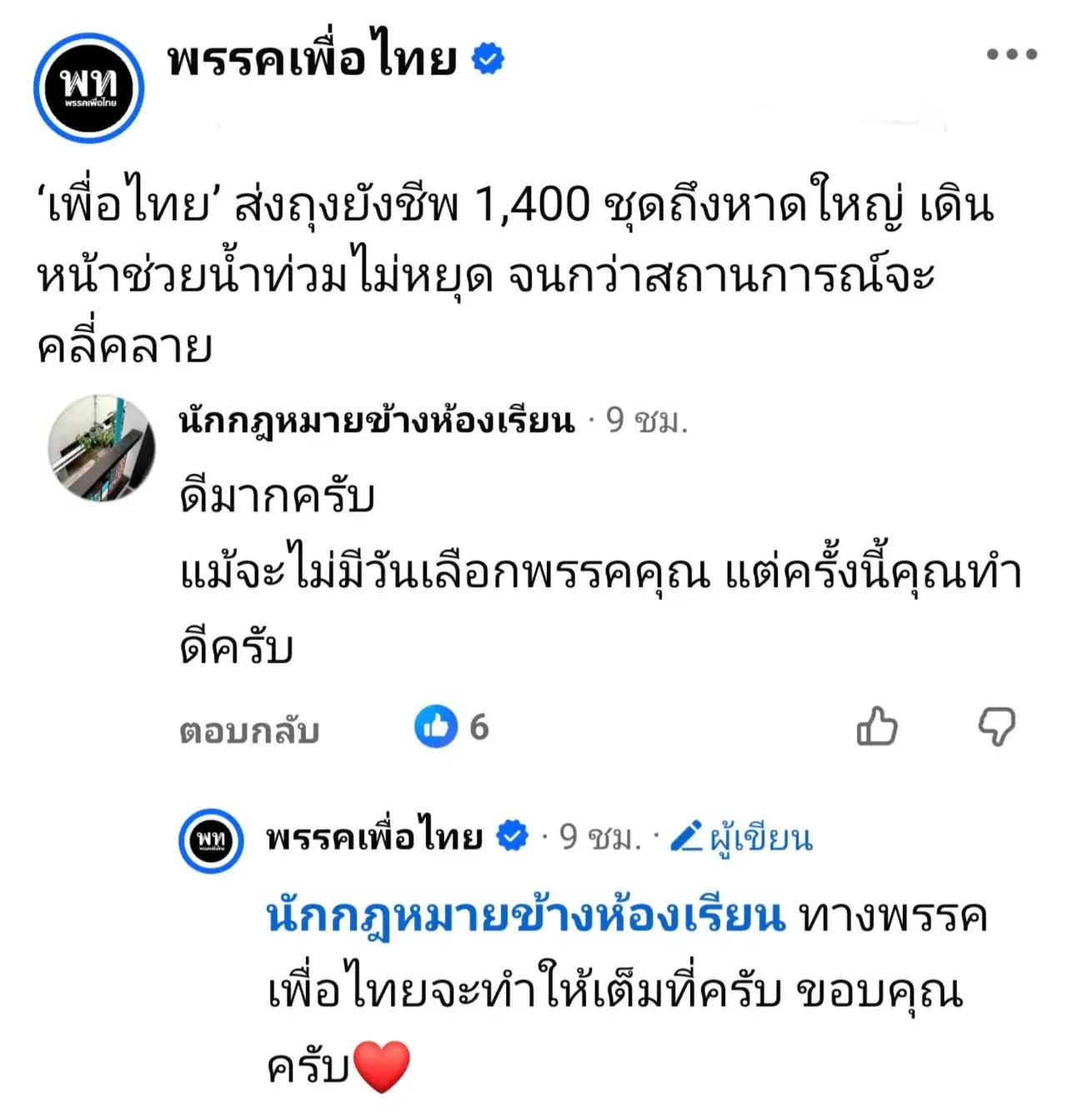Image resolution: width=1067 pixels, height=1120 pixels.
Task: Open the three-dot overflow menu
Action: (x=1011, y=55)
